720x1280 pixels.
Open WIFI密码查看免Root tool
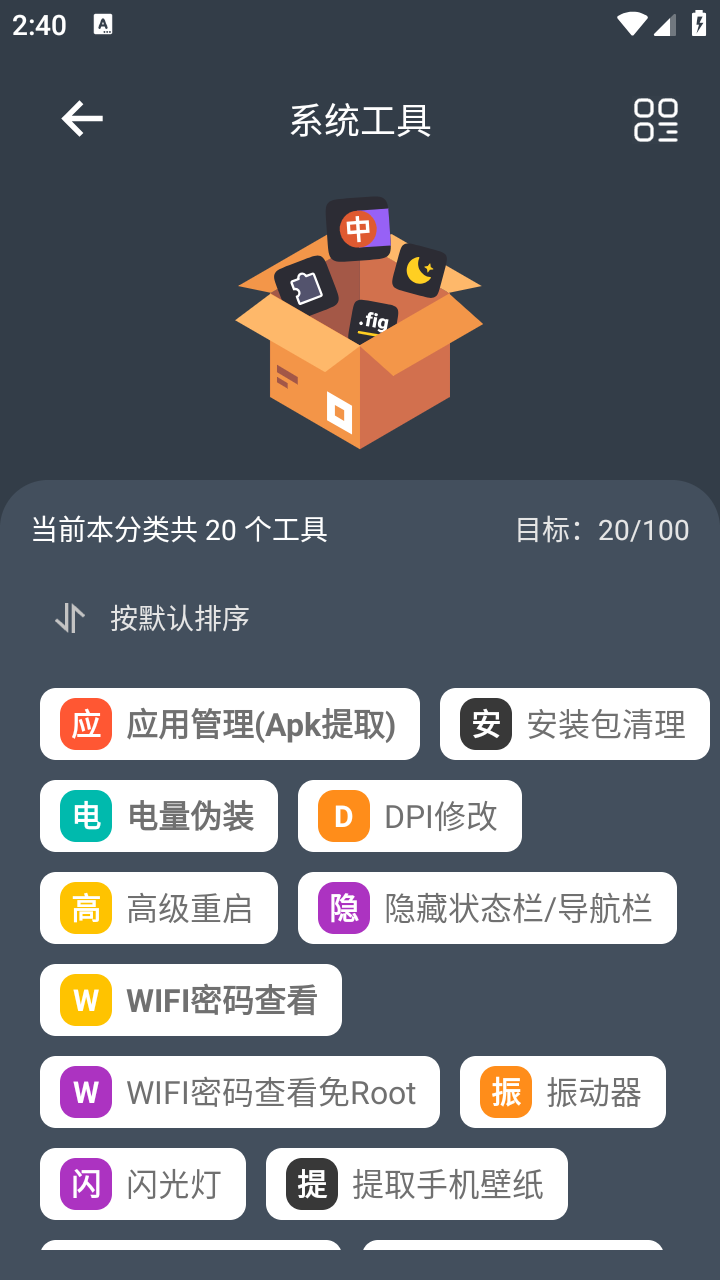point(240,1091)
